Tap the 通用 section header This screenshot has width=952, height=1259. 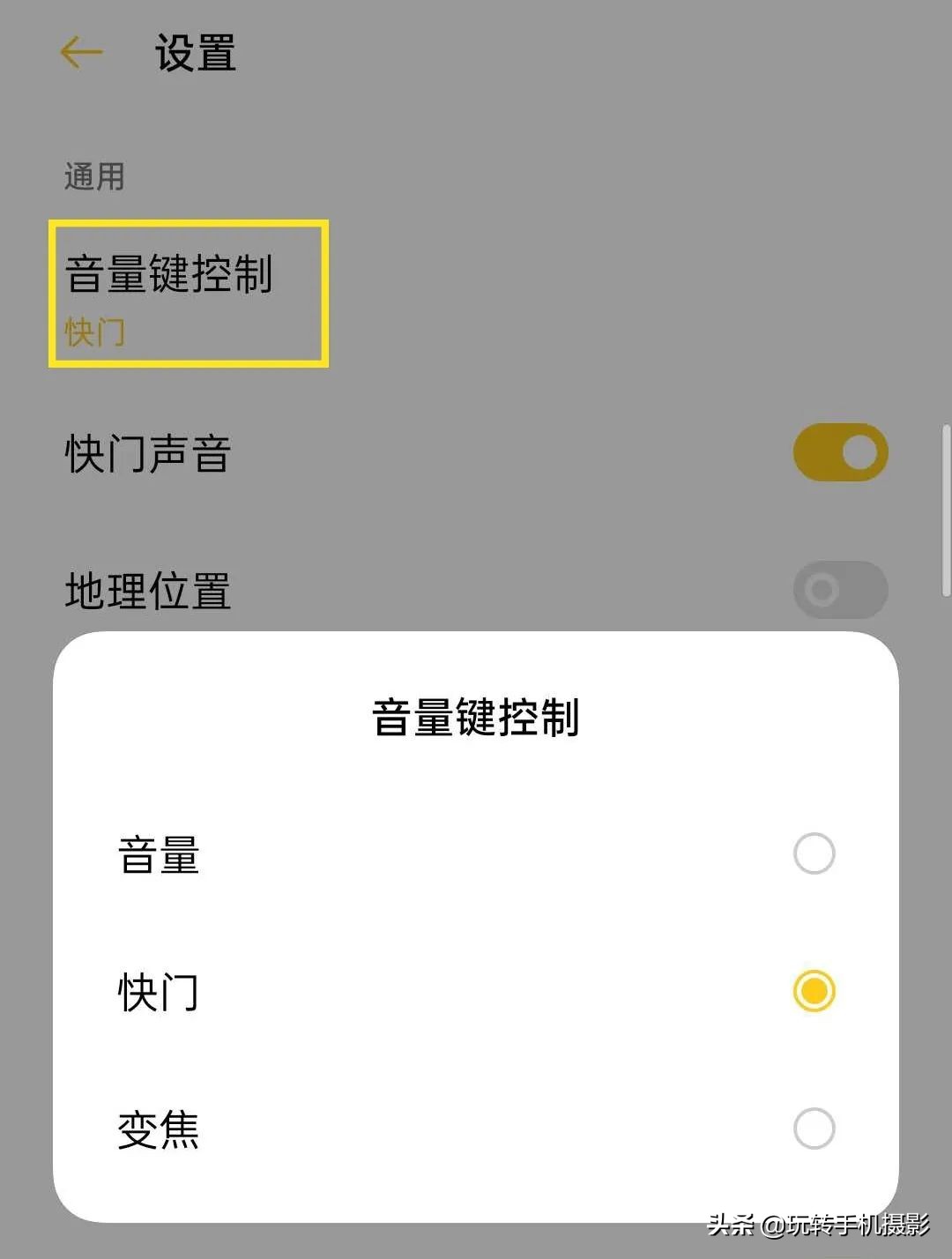[93, 176]
